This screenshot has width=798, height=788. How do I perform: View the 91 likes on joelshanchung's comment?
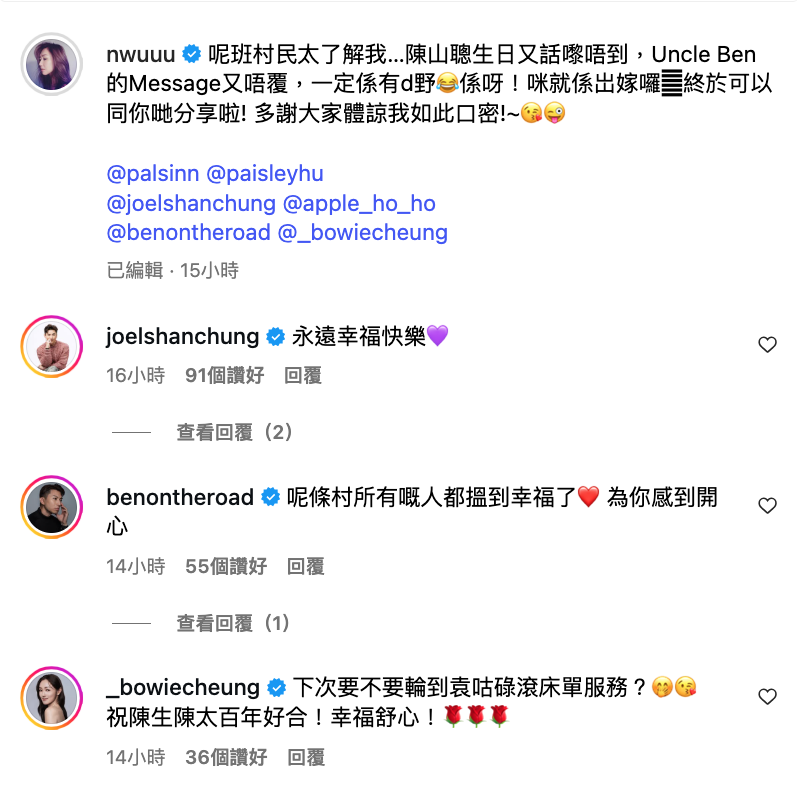(x=225, y=375)
